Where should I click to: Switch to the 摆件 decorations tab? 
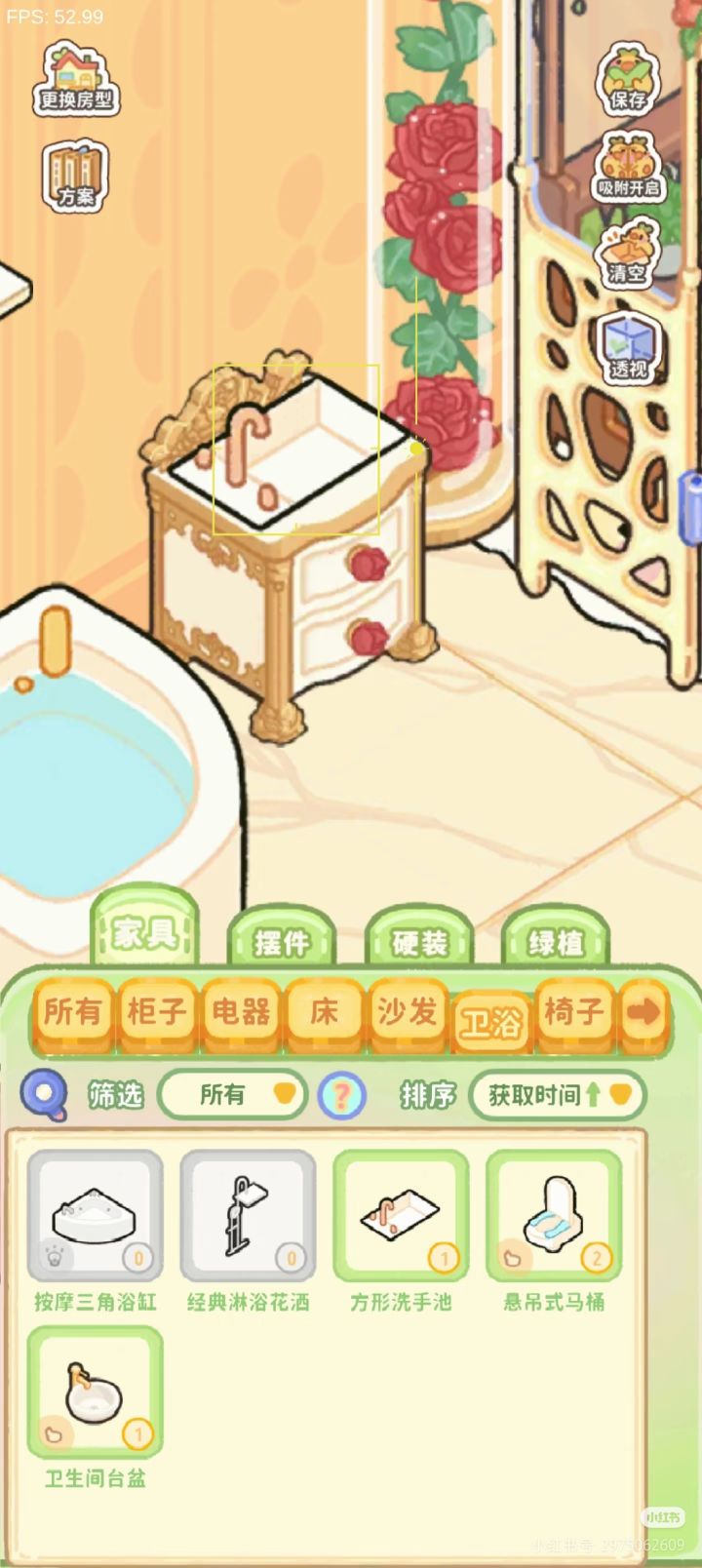[x=285, y=941]
